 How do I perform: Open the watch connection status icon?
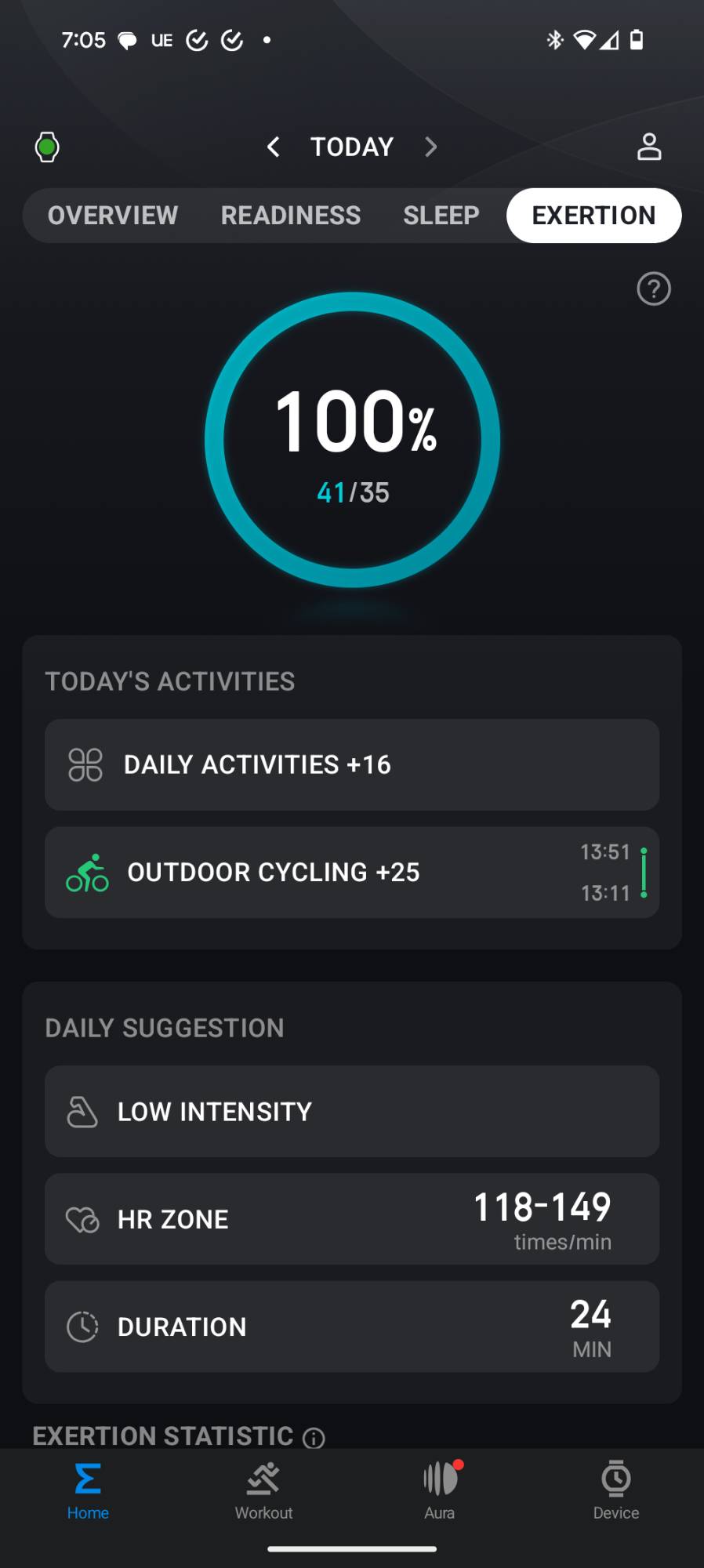(x=47, y=147)
